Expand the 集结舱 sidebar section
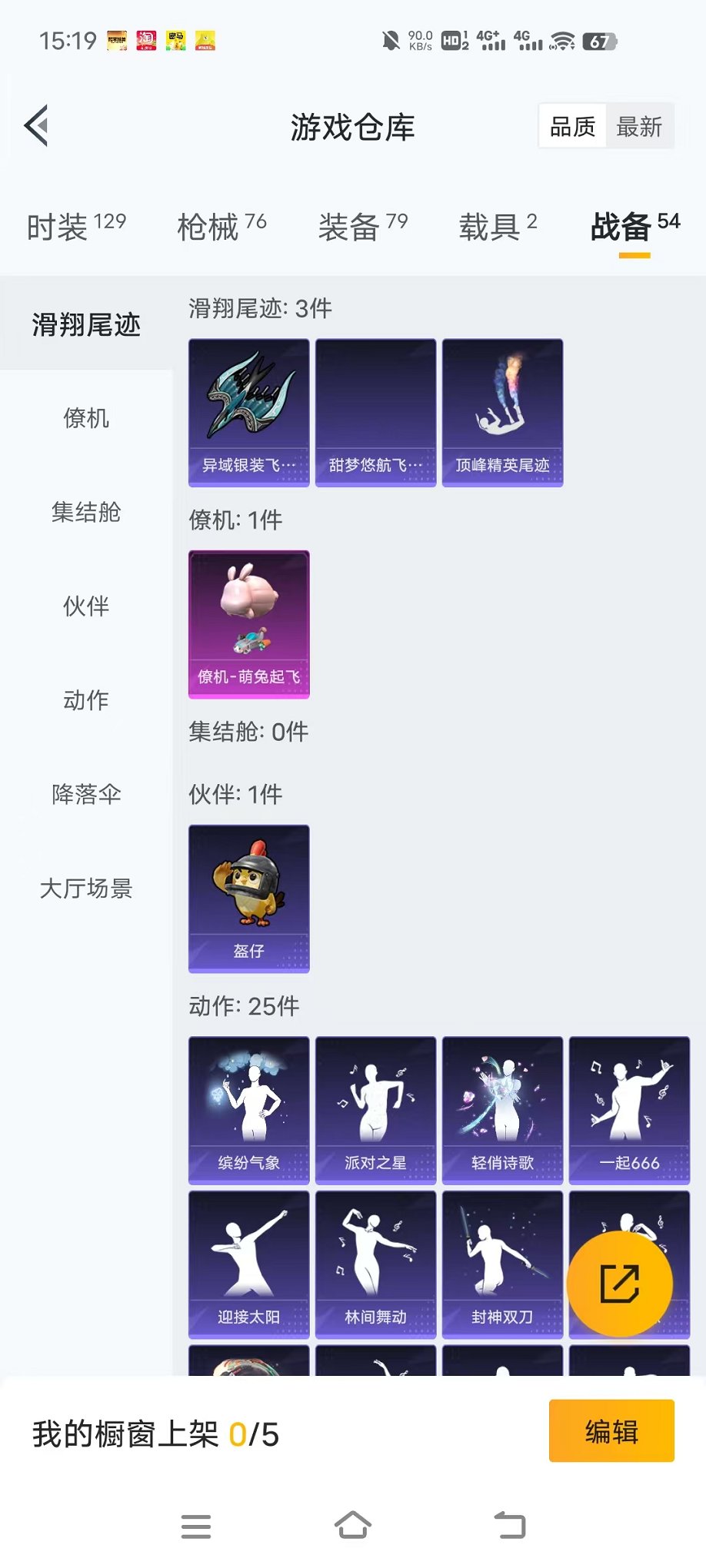This screenshot has width=706, height=1568. pyautogui.click(x=85, y=513)
